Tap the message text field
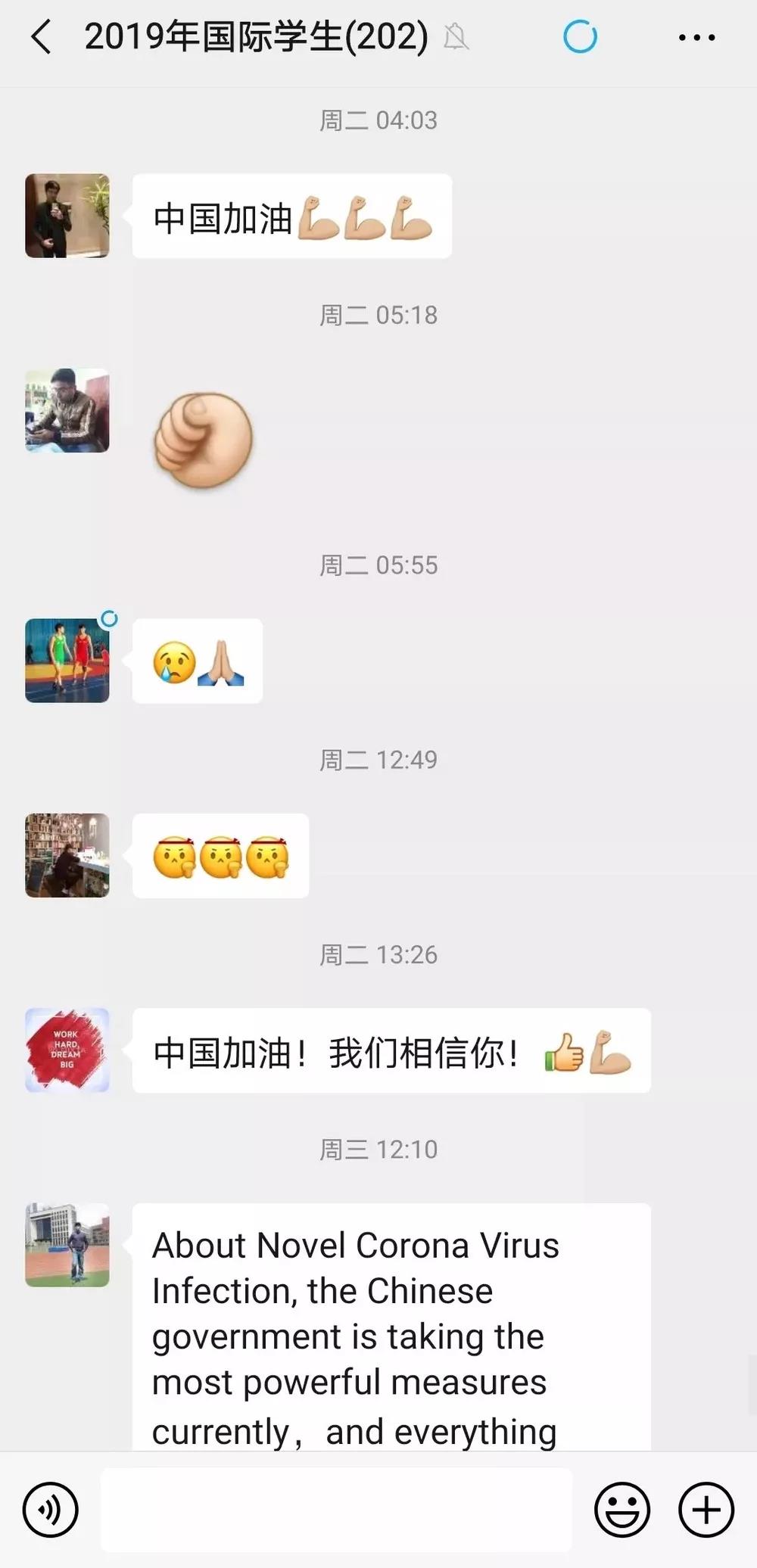 pos(336,1509)
